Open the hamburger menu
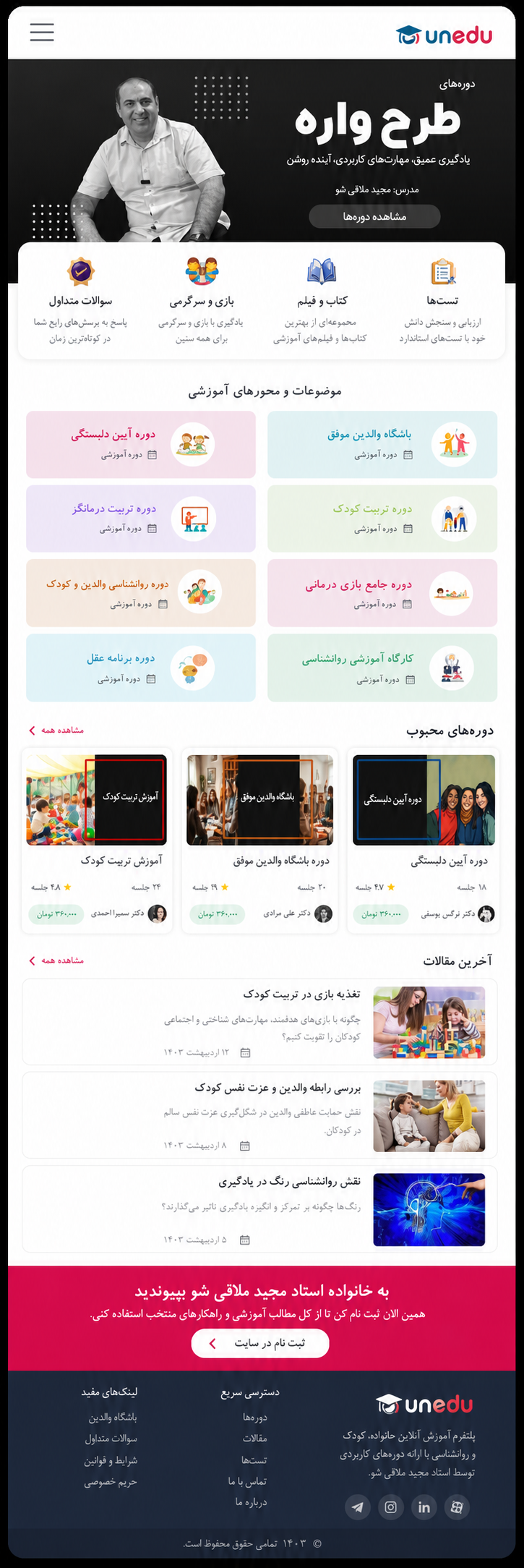Screen dimensions: 524x1568 pos(42,32)
